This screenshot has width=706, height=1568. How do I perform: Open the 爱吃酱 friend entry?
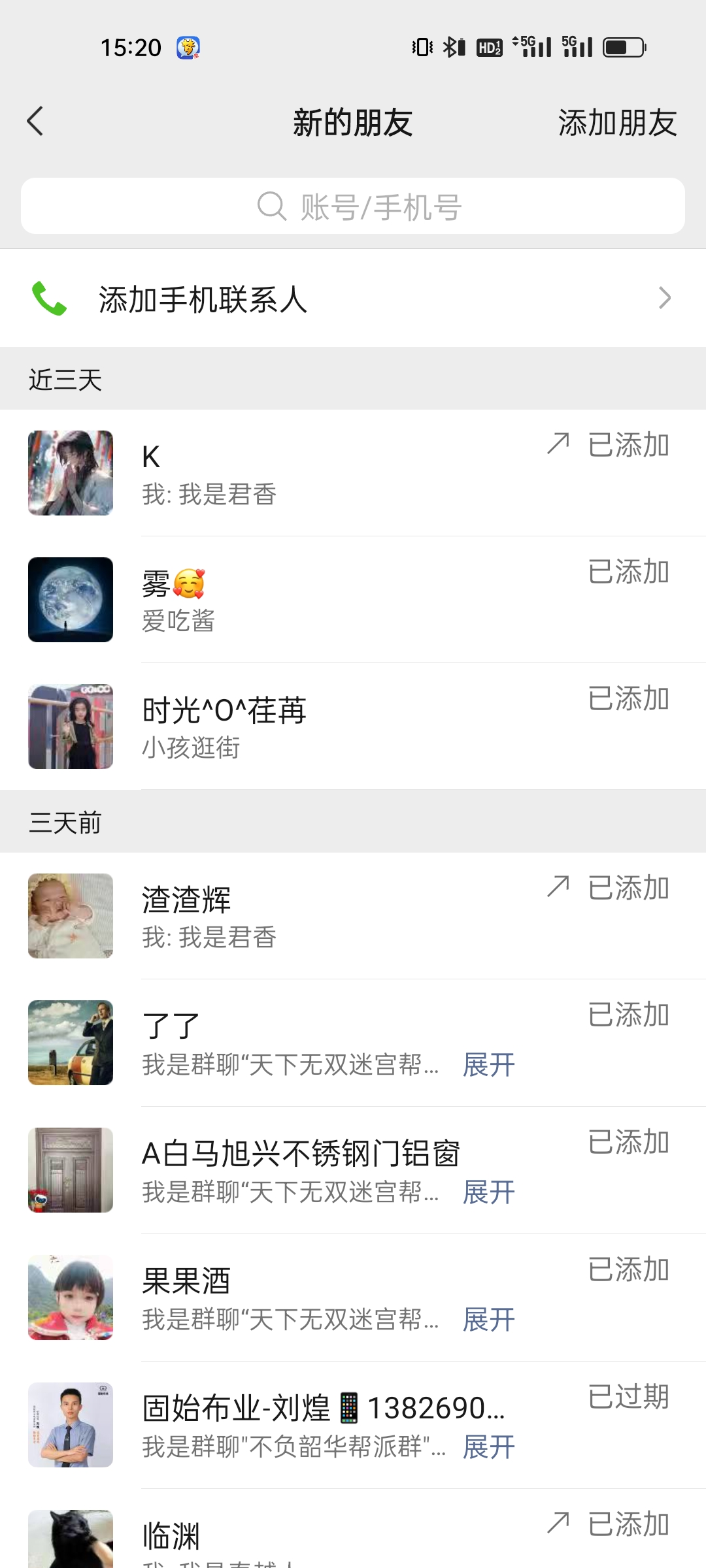click(327, 600)
